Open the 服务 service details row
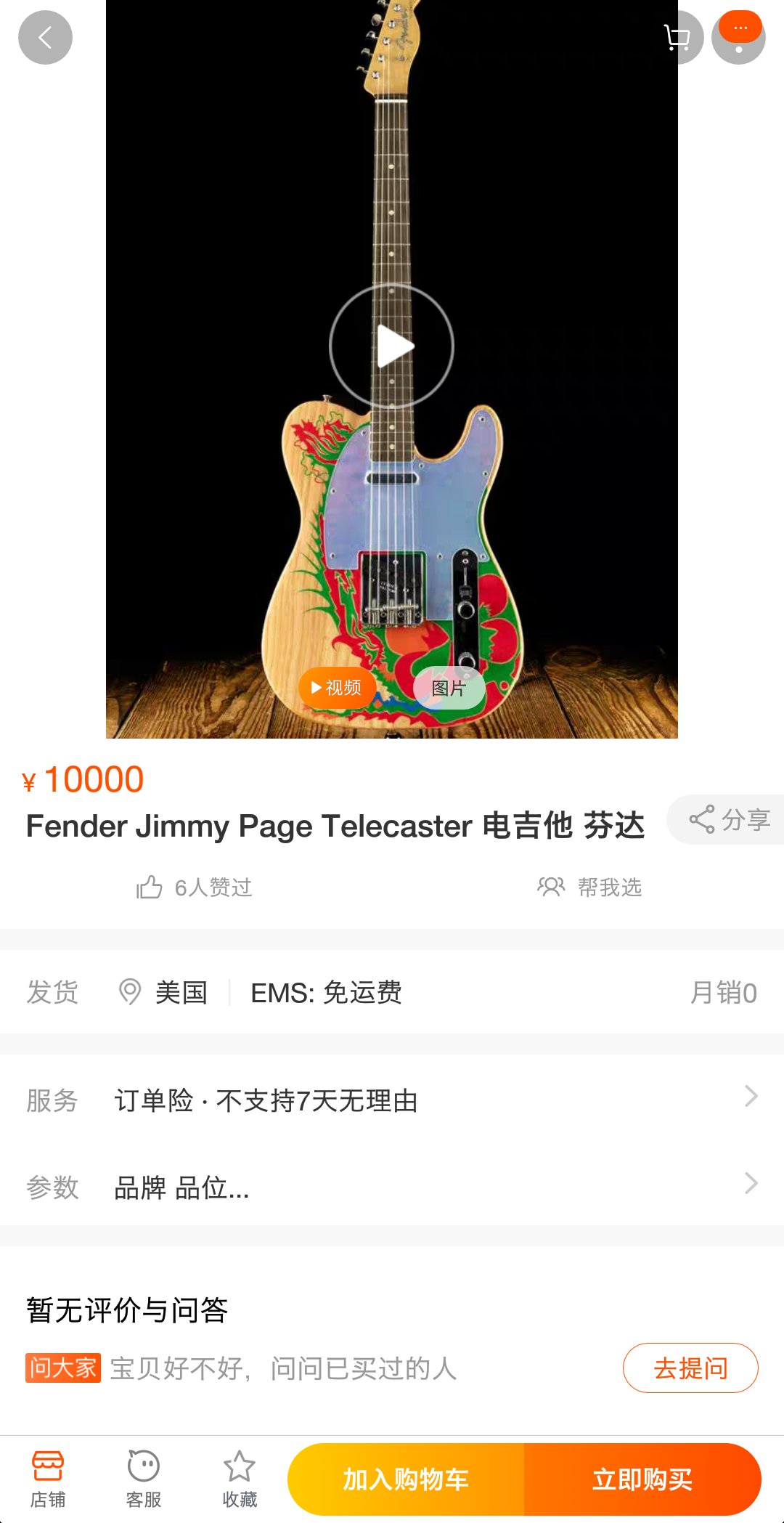 [392, 1100]
